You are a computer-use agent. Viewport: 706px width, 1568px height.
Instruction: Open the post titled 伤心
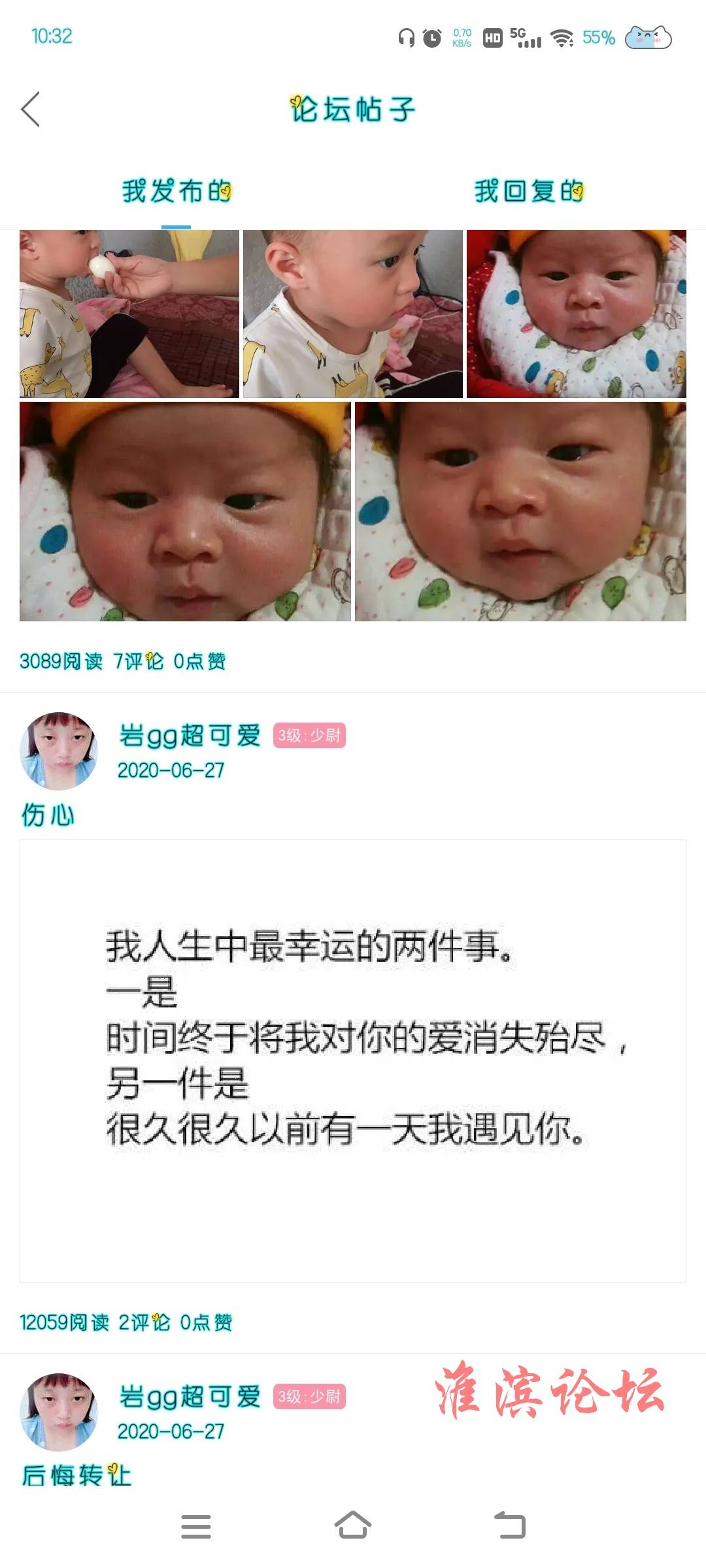48,815
